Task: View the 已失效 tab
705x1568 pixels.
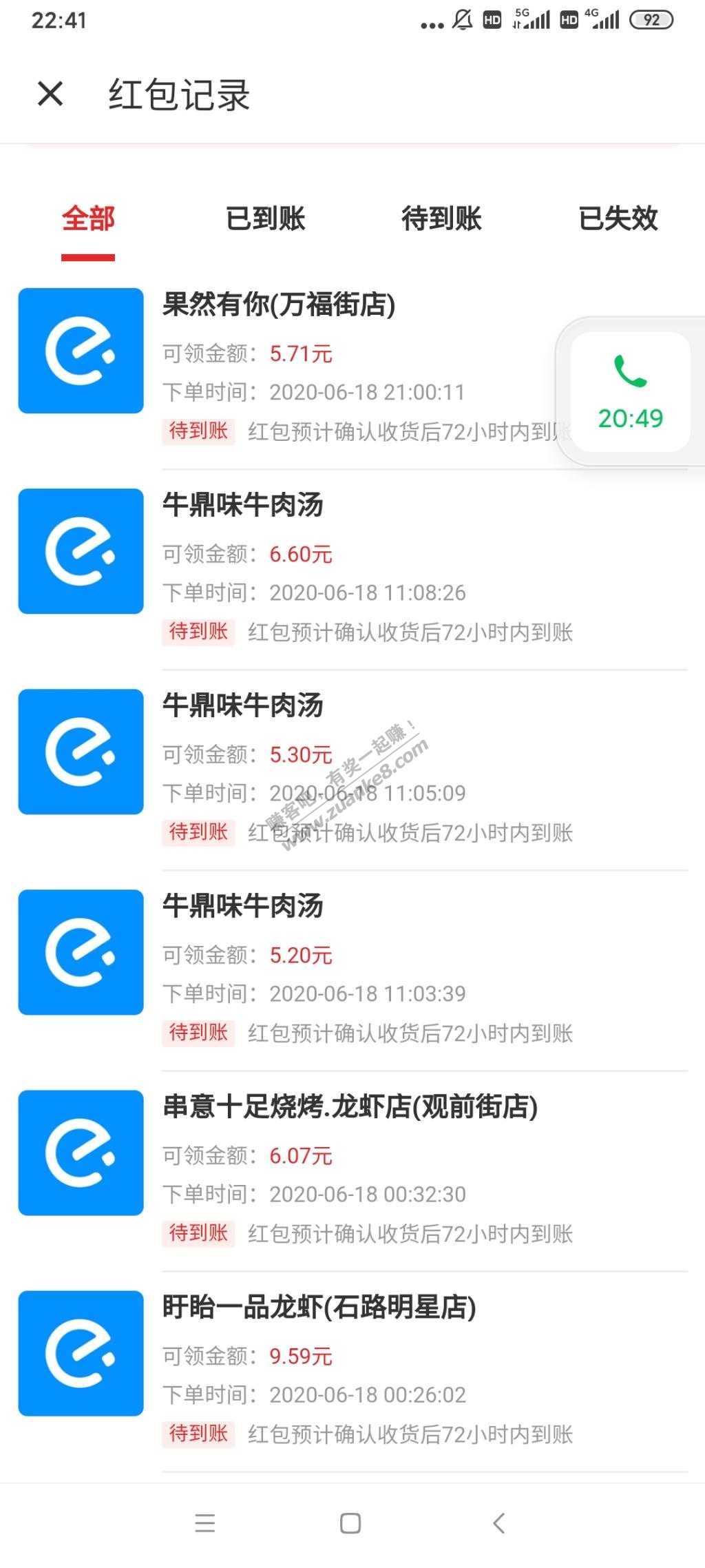Action: [618, 220]
